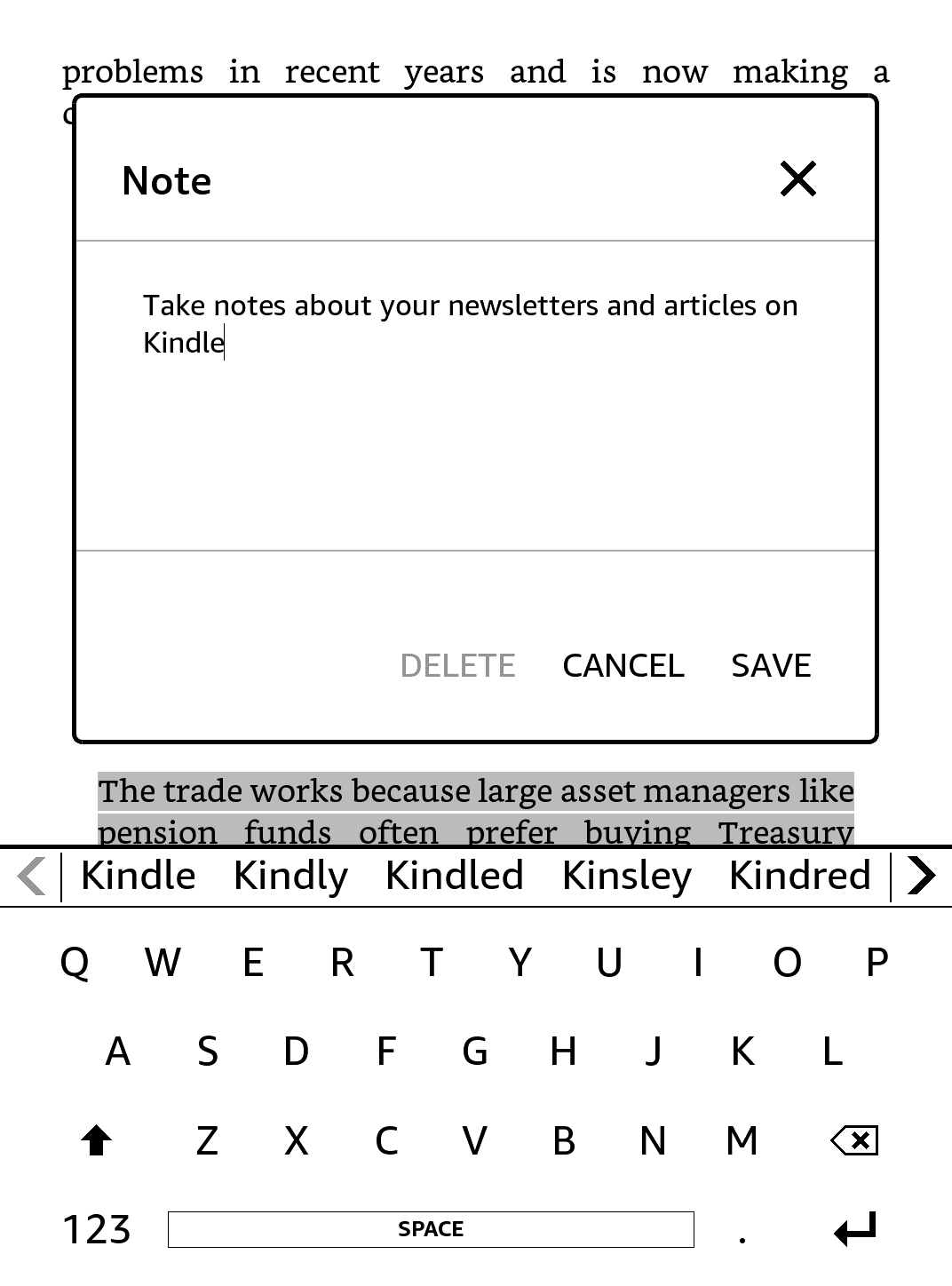Switch keyboard to 123 numbers
952x1286 pixels.
click(96, 1230)
